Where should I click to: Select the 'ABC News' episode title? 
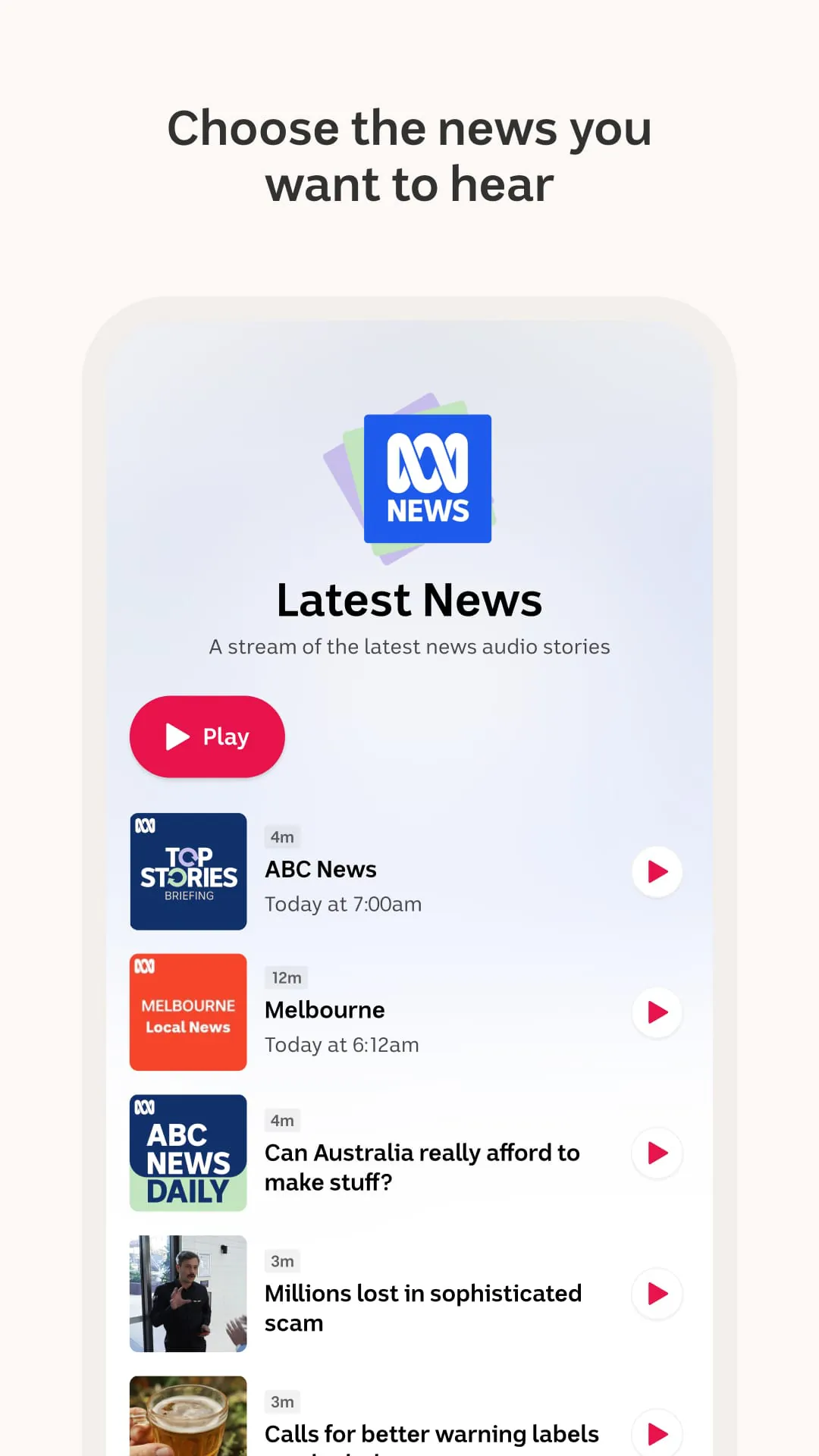(x=320, y=869)
